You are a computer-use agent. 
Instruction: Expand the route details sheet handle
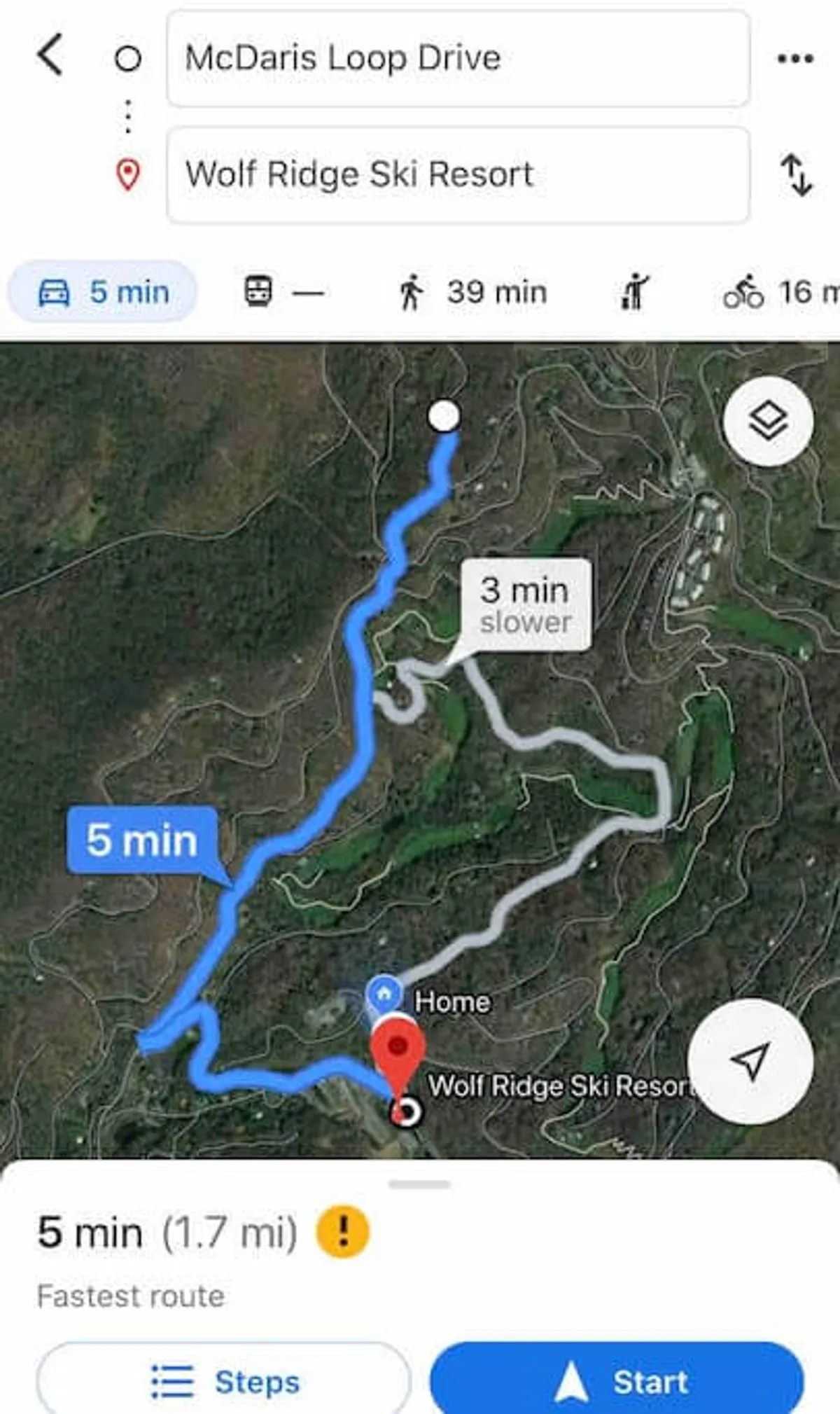[420, 1184]
